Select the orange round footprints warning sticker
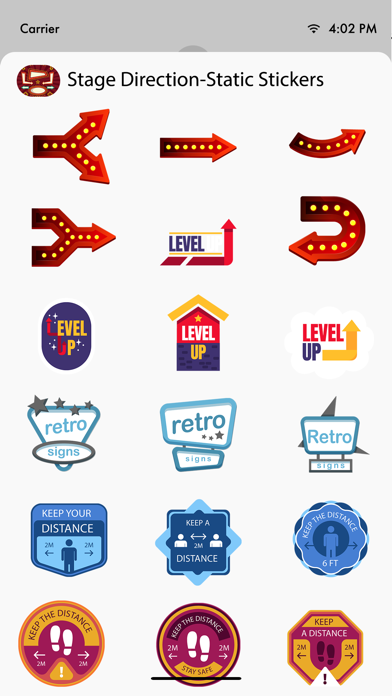392x696 pixels. click(x=61, y=644)
